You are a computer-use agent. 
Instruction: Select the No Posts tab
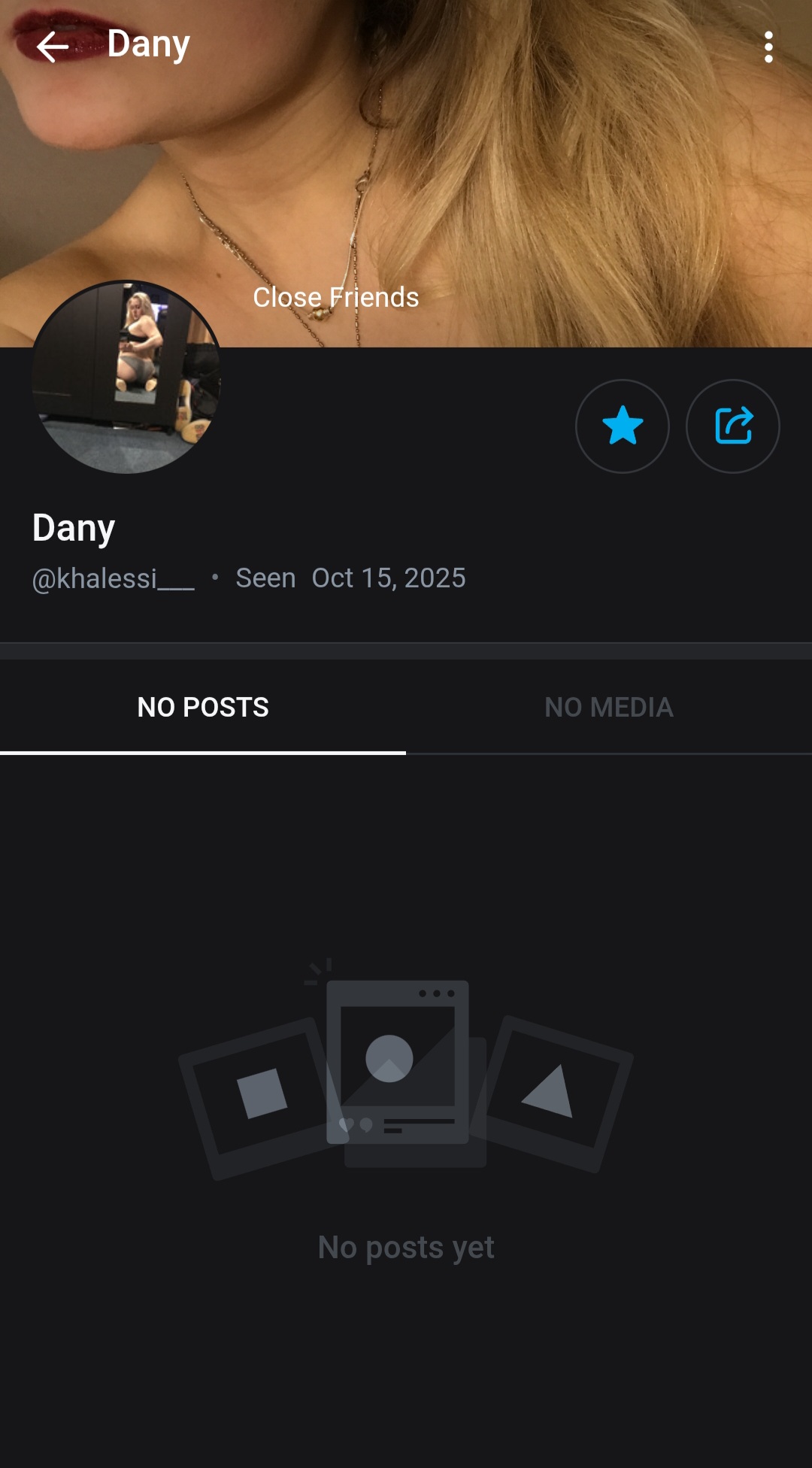203,707
